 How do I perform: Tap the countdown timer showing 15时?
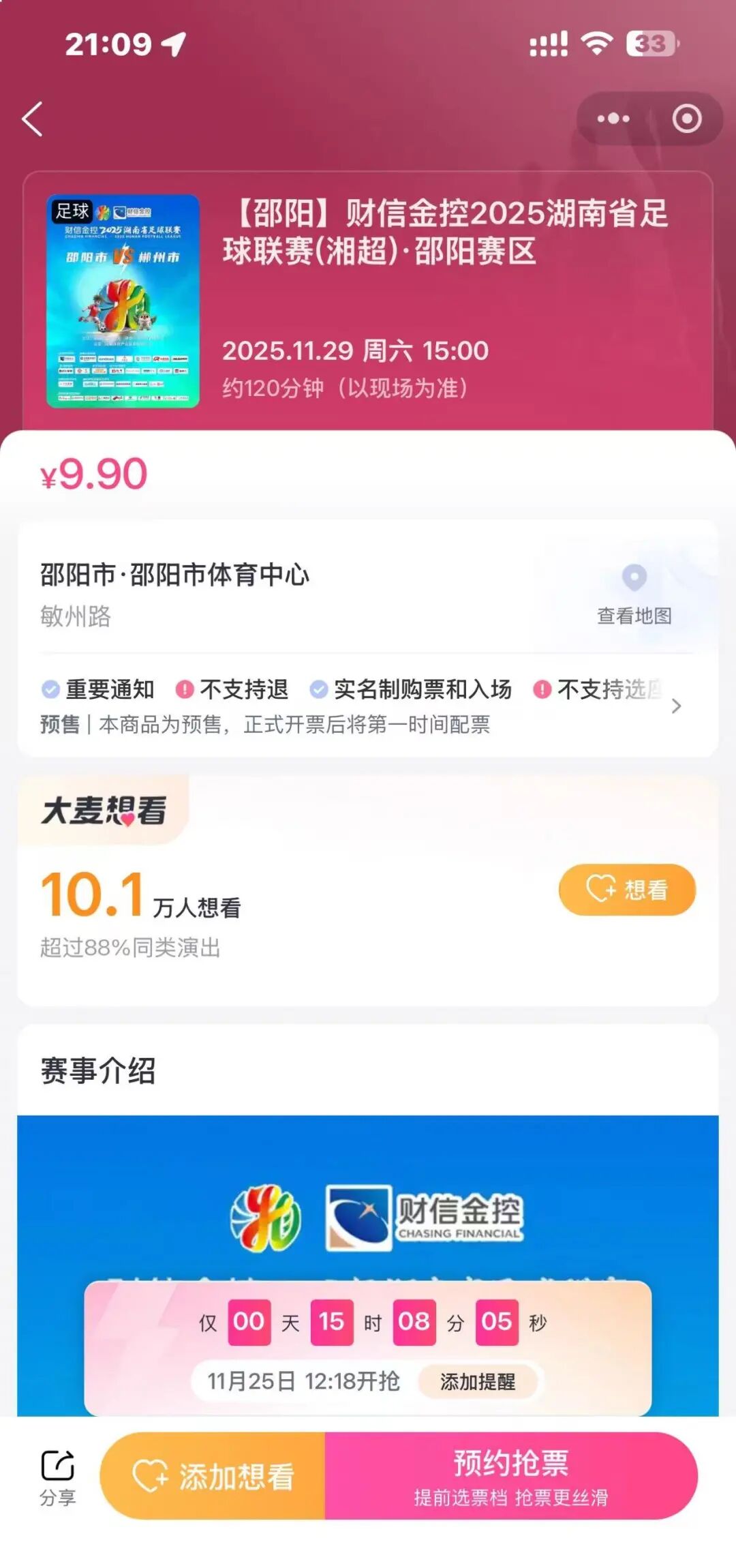pos(332,1321)
